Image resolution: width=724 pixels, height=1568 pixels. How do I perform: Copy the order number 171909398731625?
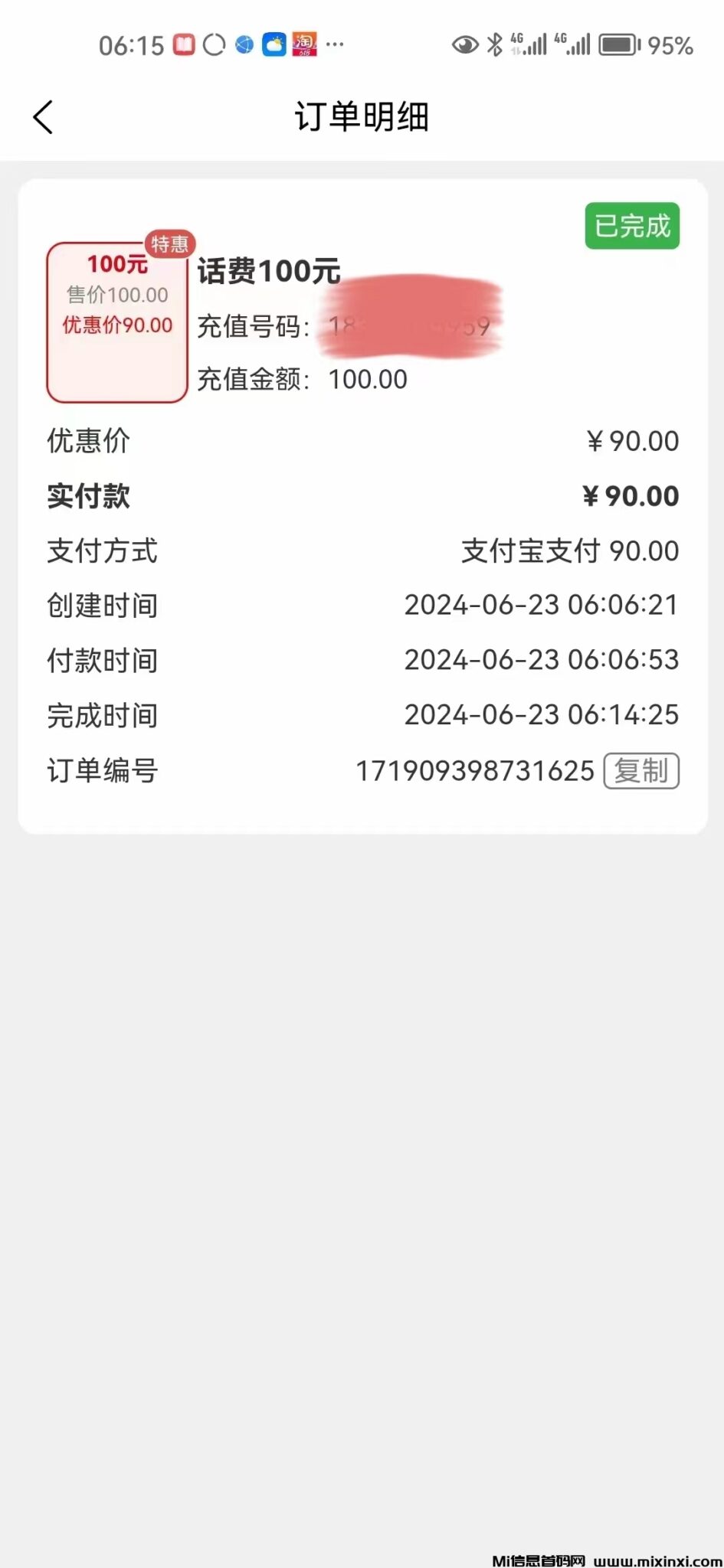click(x=641, y=770)
